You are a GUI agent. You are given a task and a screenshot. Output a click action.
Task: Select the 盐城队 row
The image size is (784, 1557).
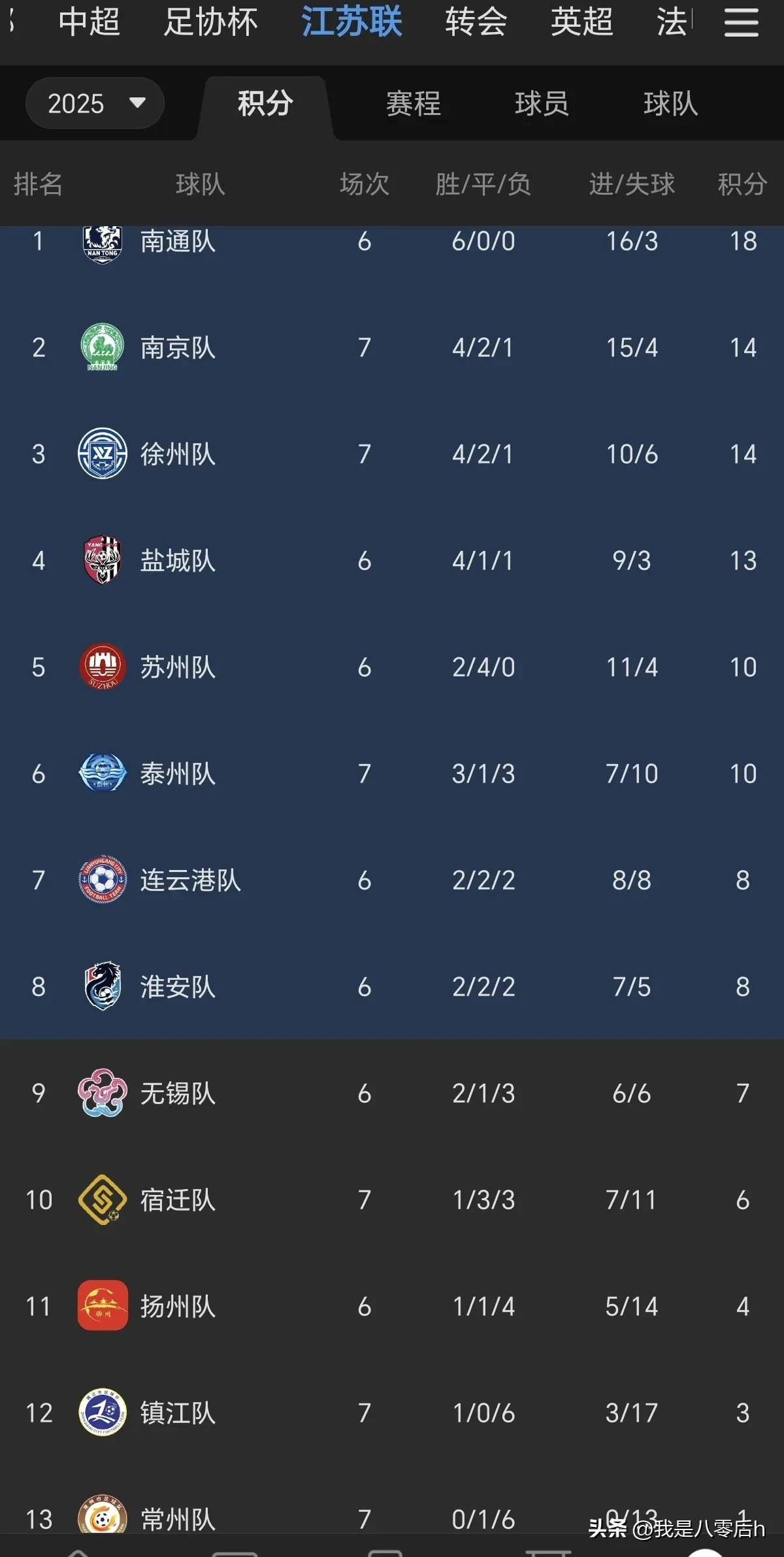pyautogui.click(x=392, y=560)
